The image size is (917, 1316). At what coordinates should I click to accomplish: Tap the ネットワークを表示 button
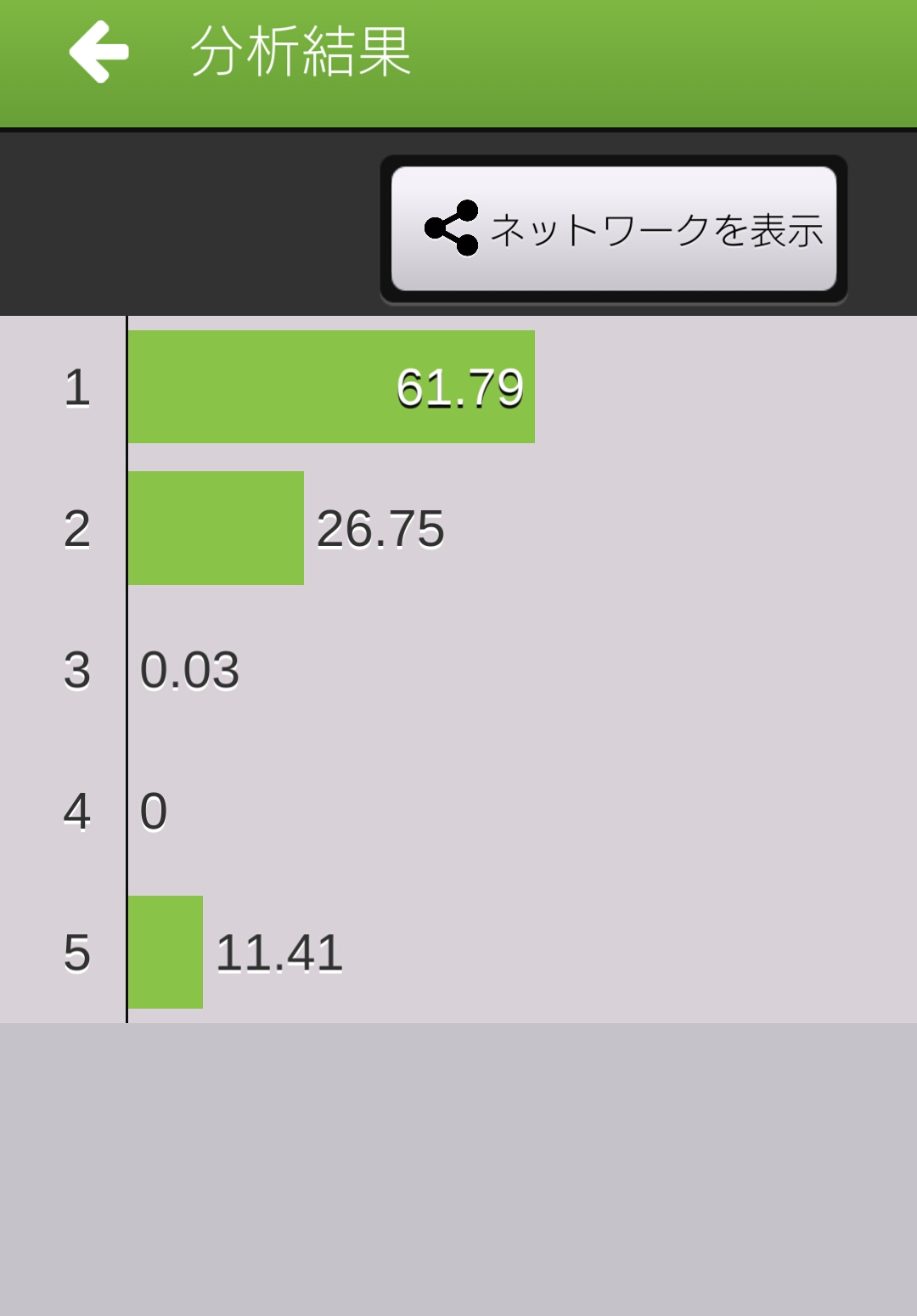(x=614, y=229)
